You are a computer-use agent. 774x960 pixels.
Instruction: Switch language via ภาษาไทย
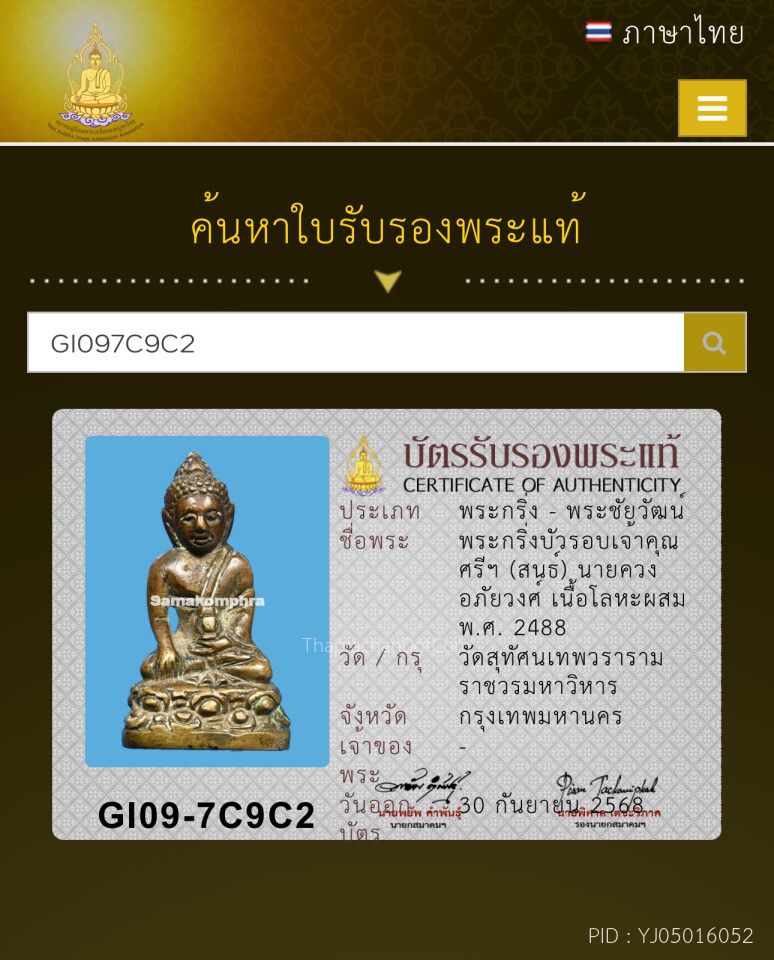665,33
